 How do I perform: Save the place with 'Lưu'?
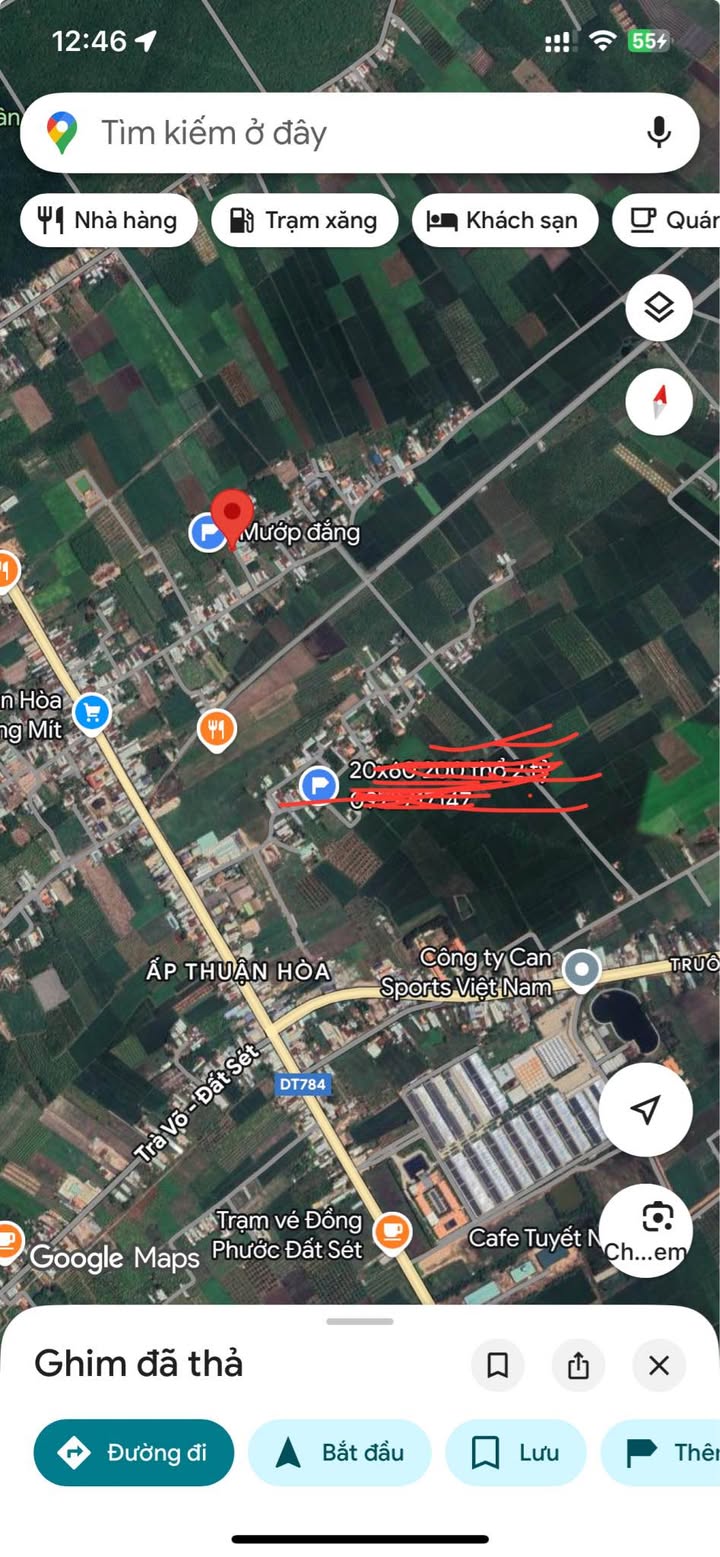click(x=515, y=1452)
